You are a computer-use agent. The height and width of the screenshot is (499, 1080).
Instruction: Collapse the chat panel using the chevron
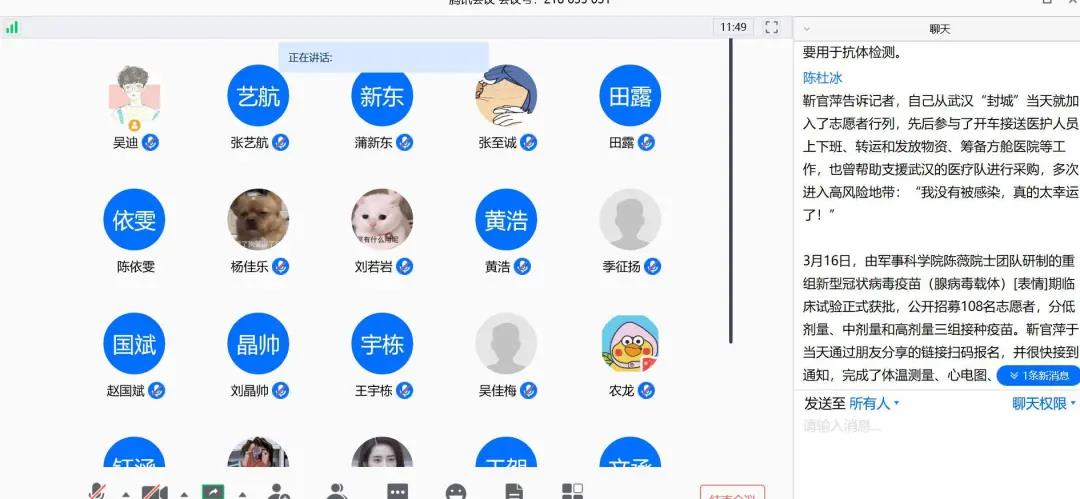(x=807, y=29)
